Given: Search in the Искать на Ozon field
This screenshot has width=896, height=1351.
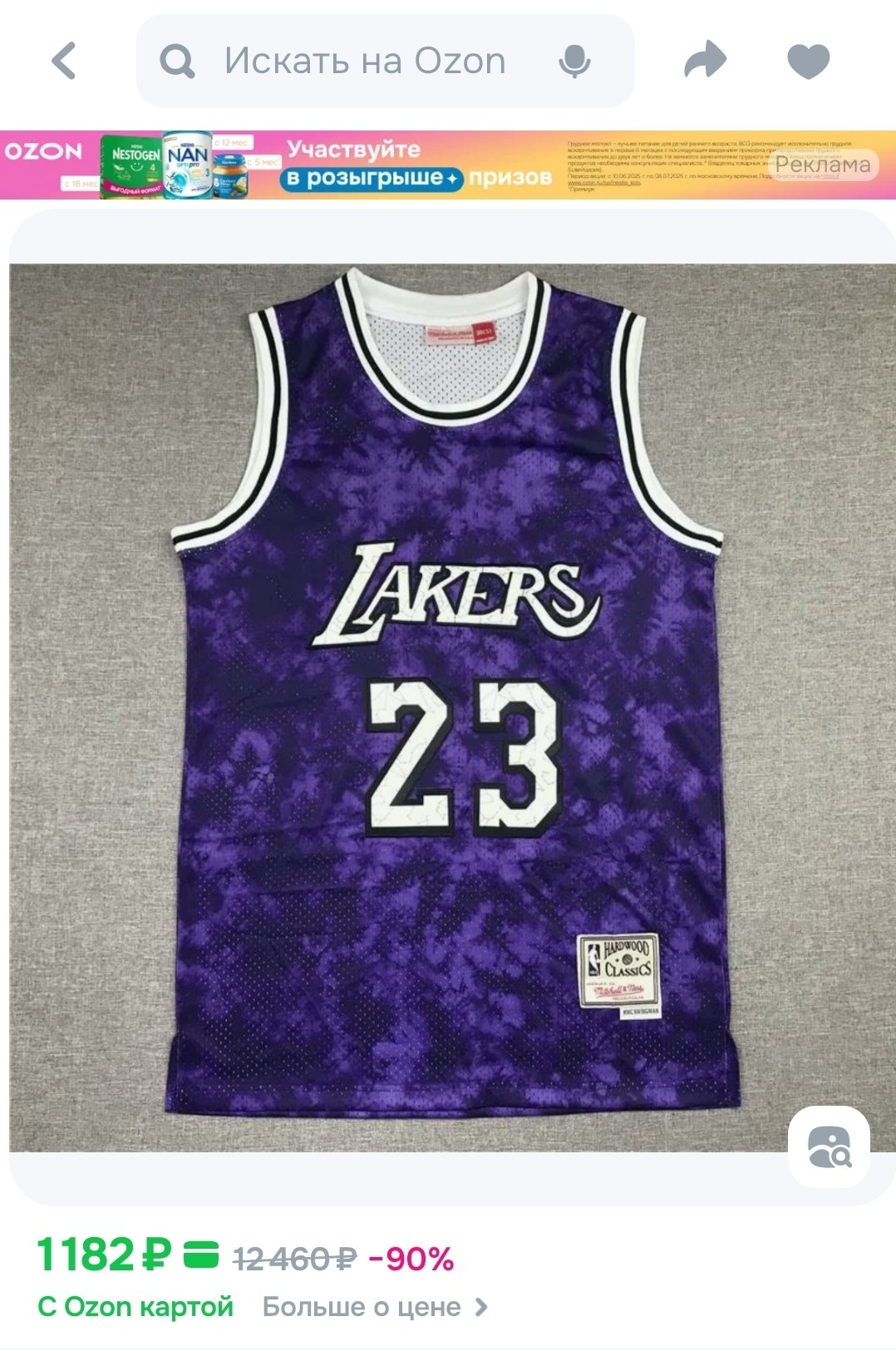Looking at the screenshot, I should pyautogui.click(x=364, y=61).
